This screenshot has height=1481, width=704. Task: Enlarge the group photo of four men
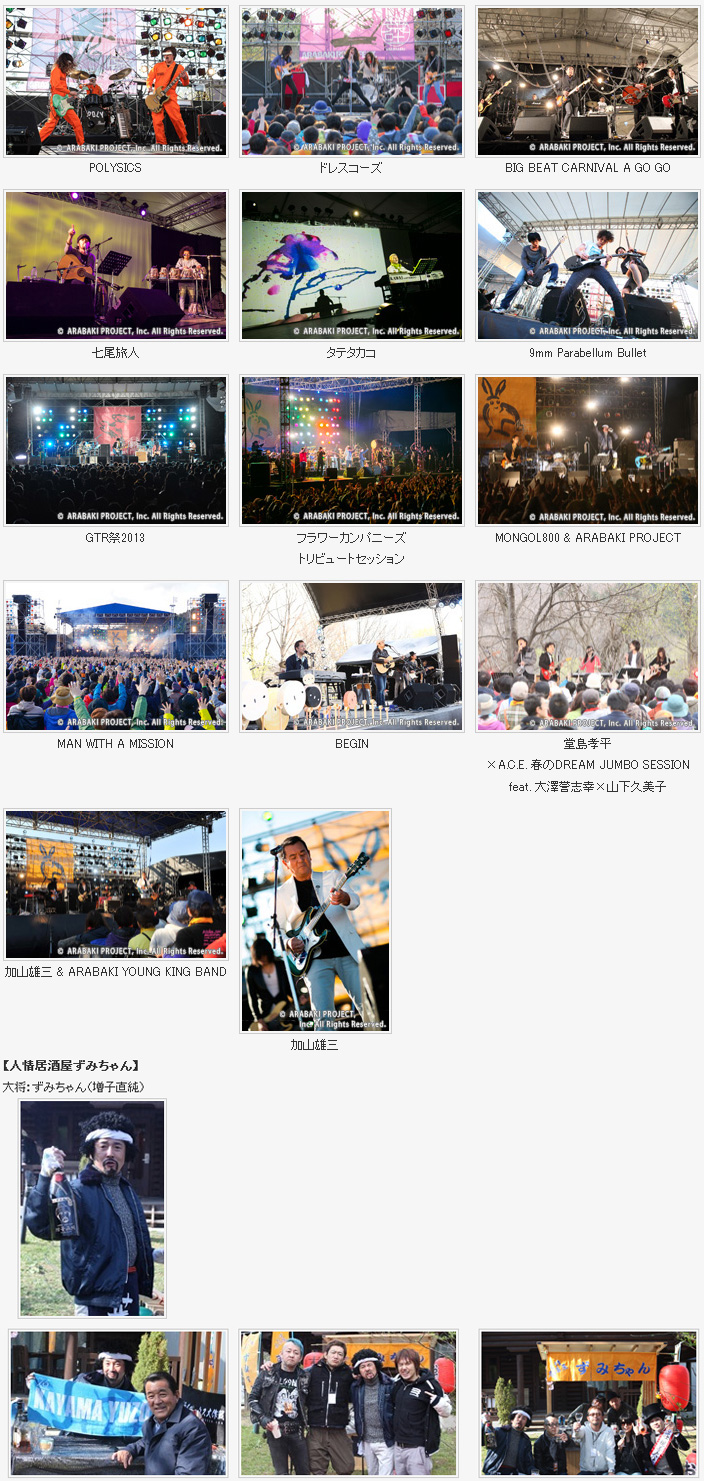(348, 1404)
